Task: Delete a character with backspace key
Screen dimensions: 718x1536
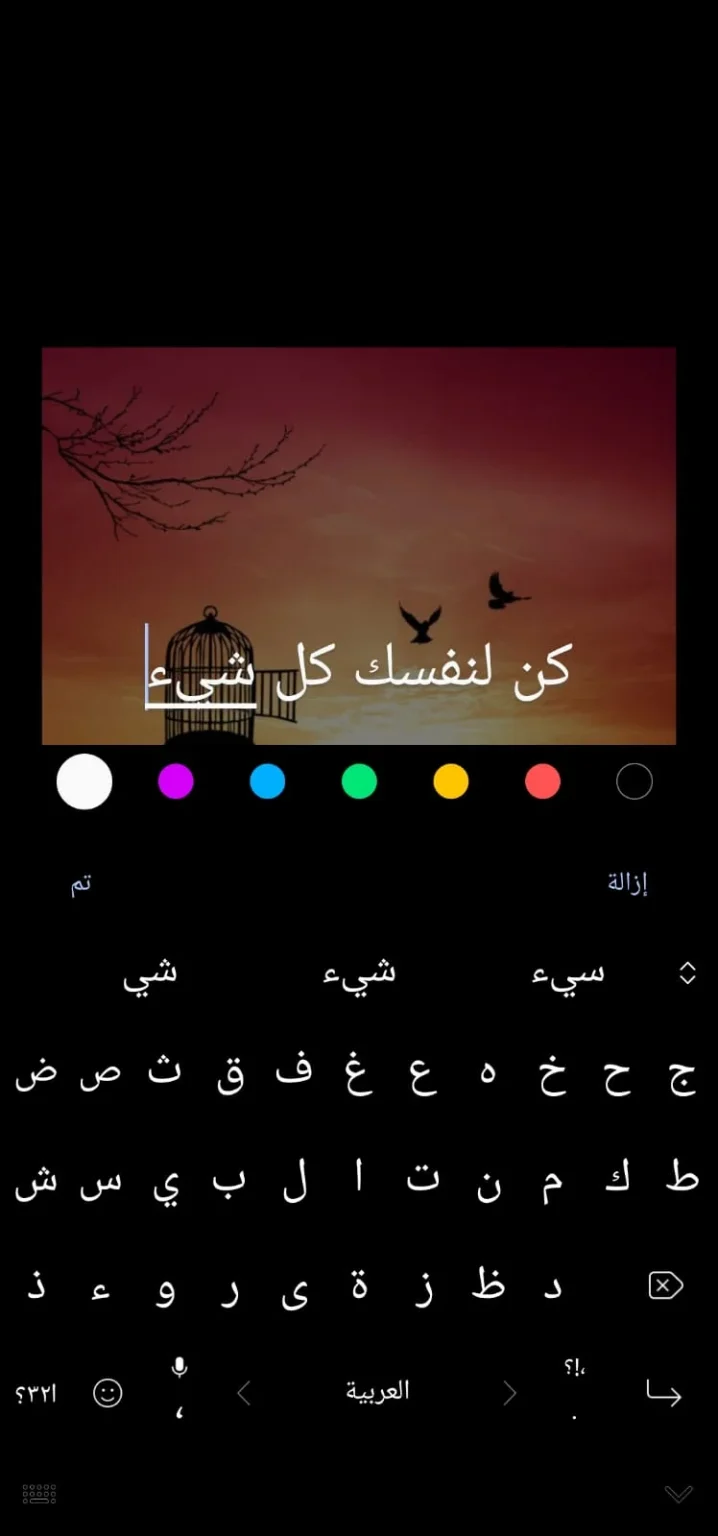Action: point(666,1286)
